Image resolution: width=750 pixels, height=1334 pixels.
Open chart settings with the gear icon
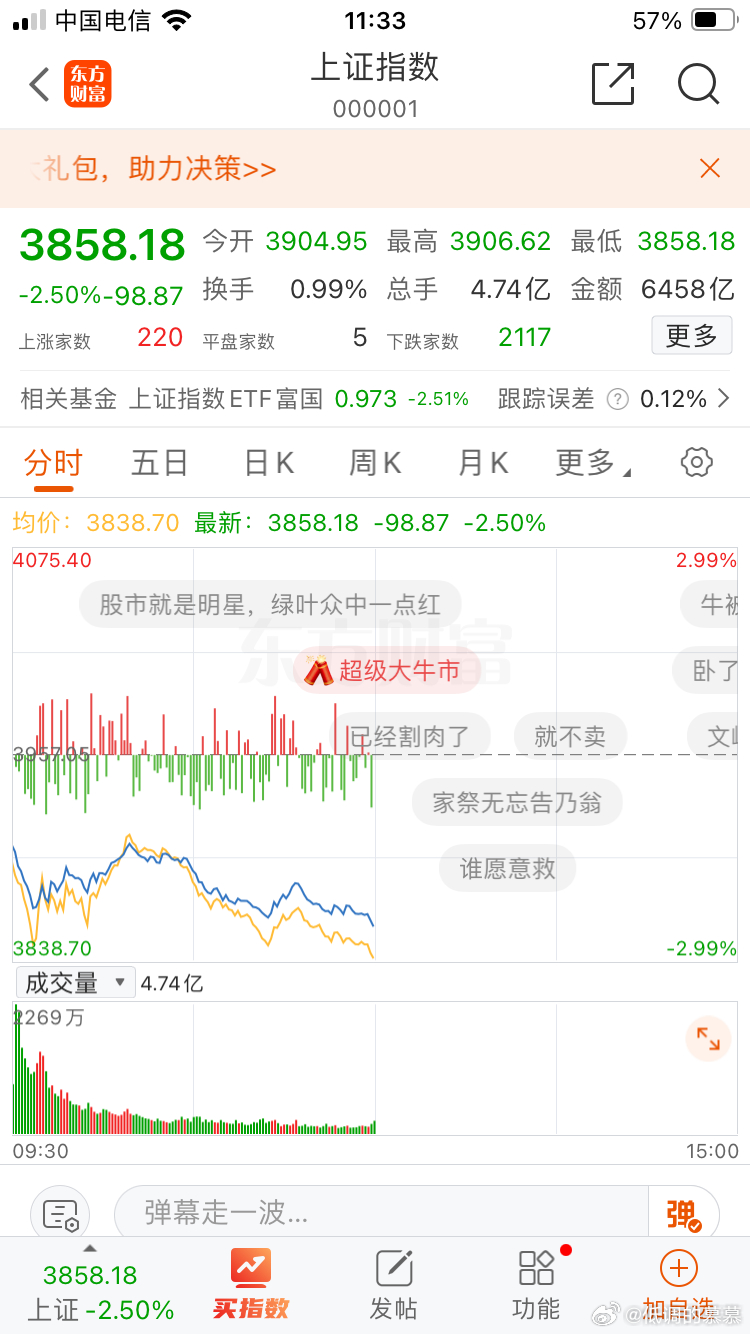click(696, 462)
